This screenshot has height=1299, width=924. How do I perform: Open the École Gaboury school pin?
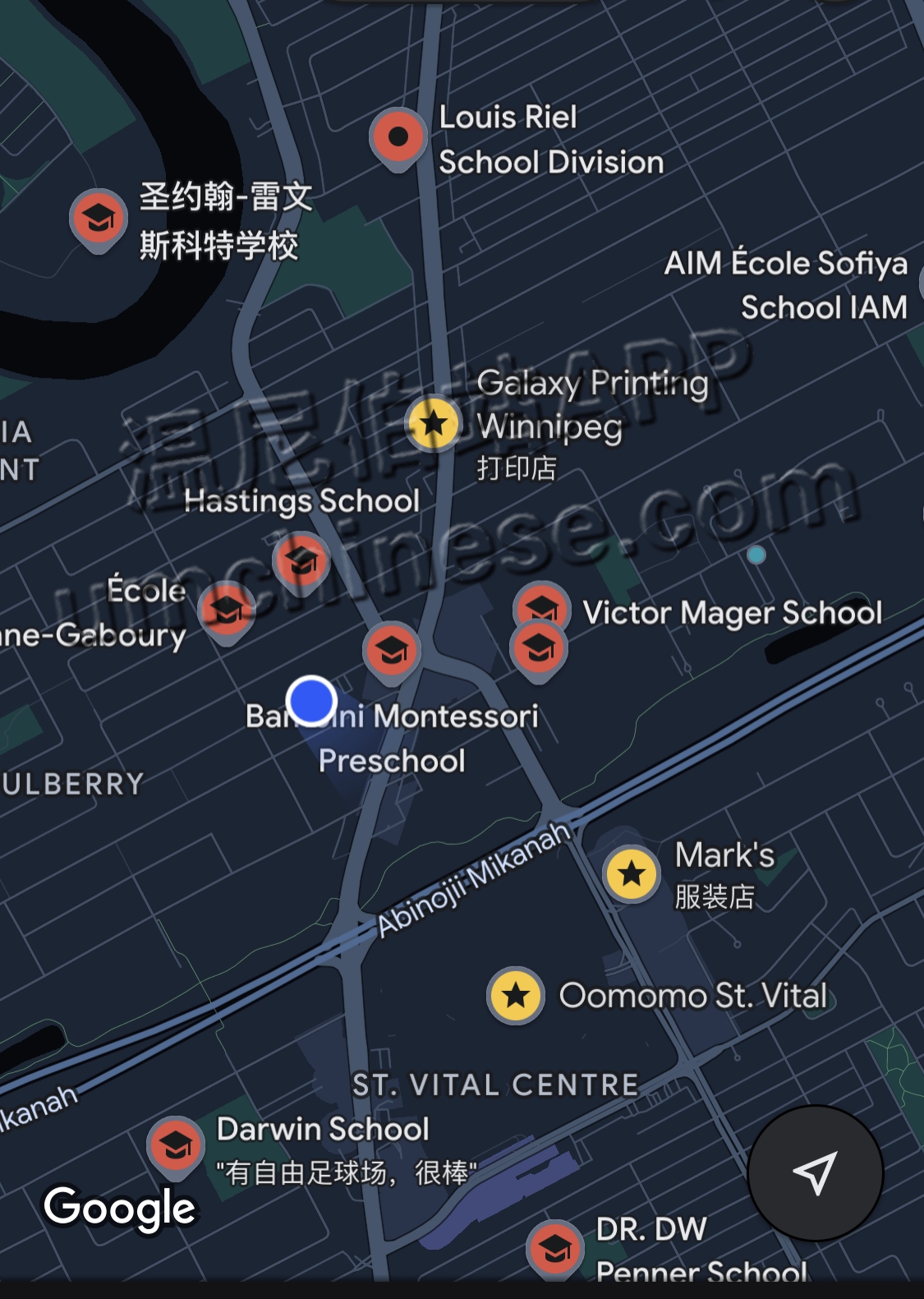(227, 610)
